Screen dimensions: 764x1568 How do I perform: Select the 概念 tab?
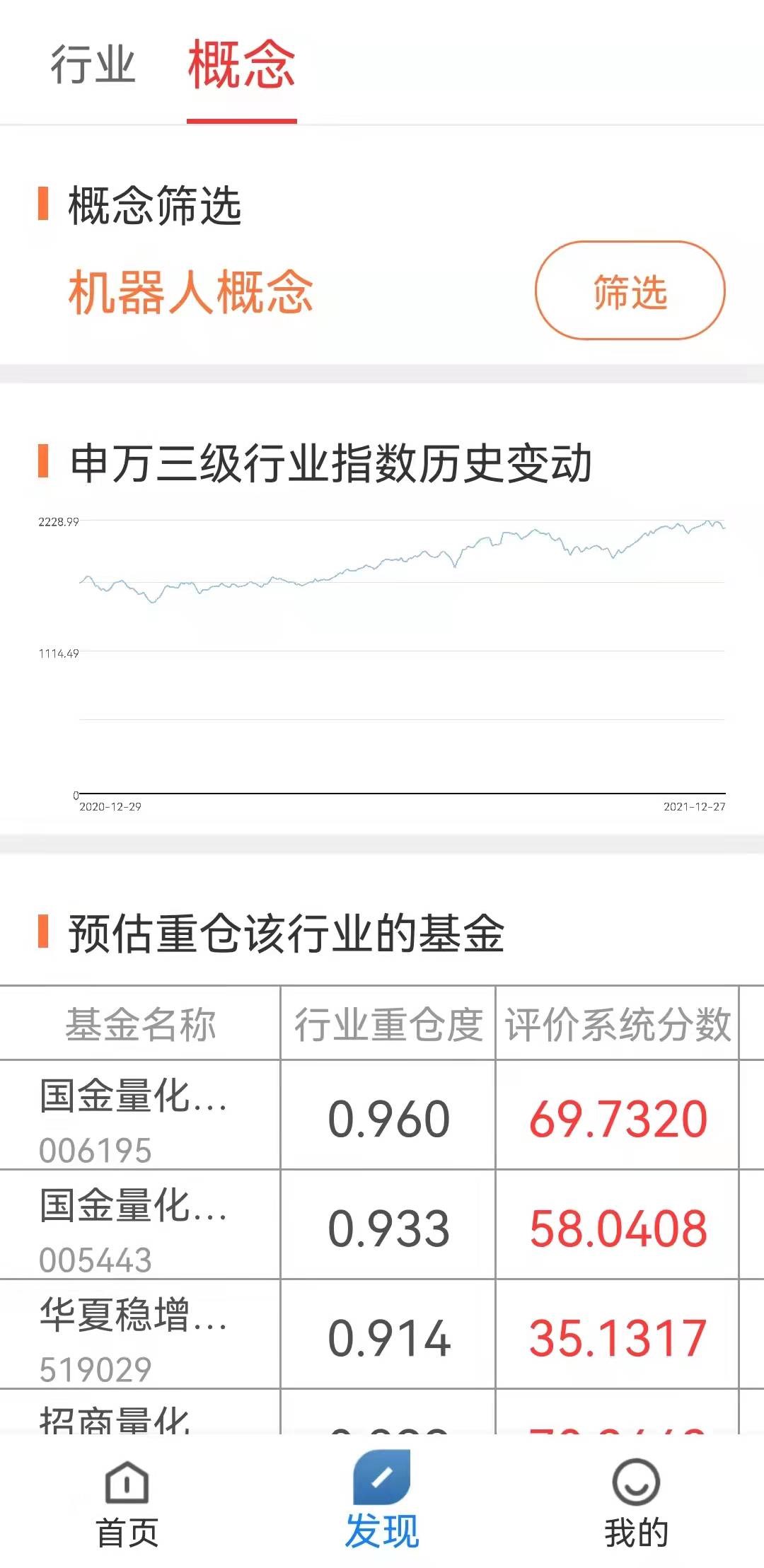click(x=241, y=64)
